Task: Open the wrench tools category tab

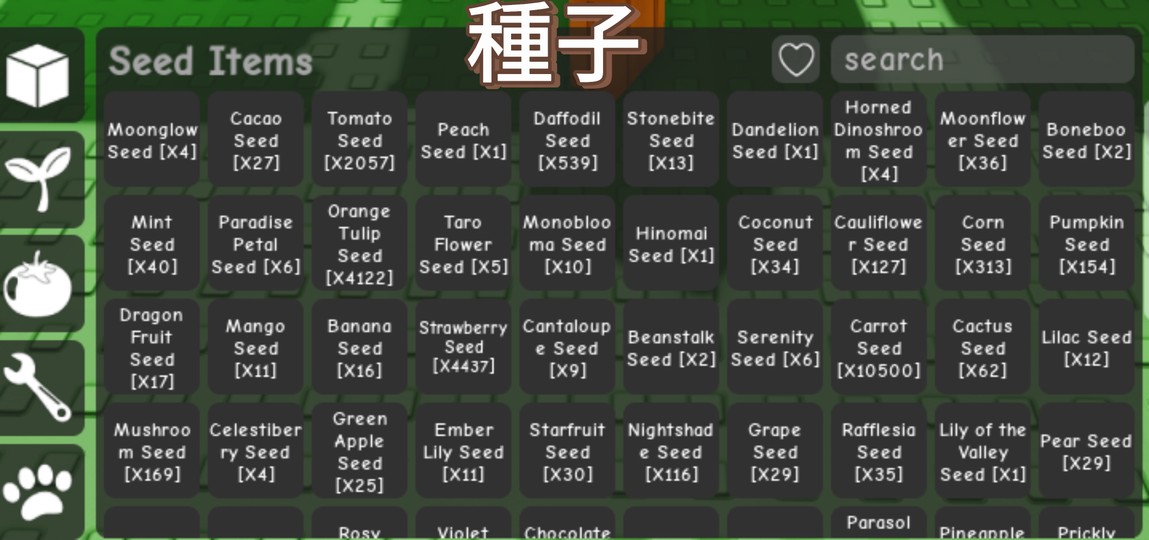Action: coord(39,388)
